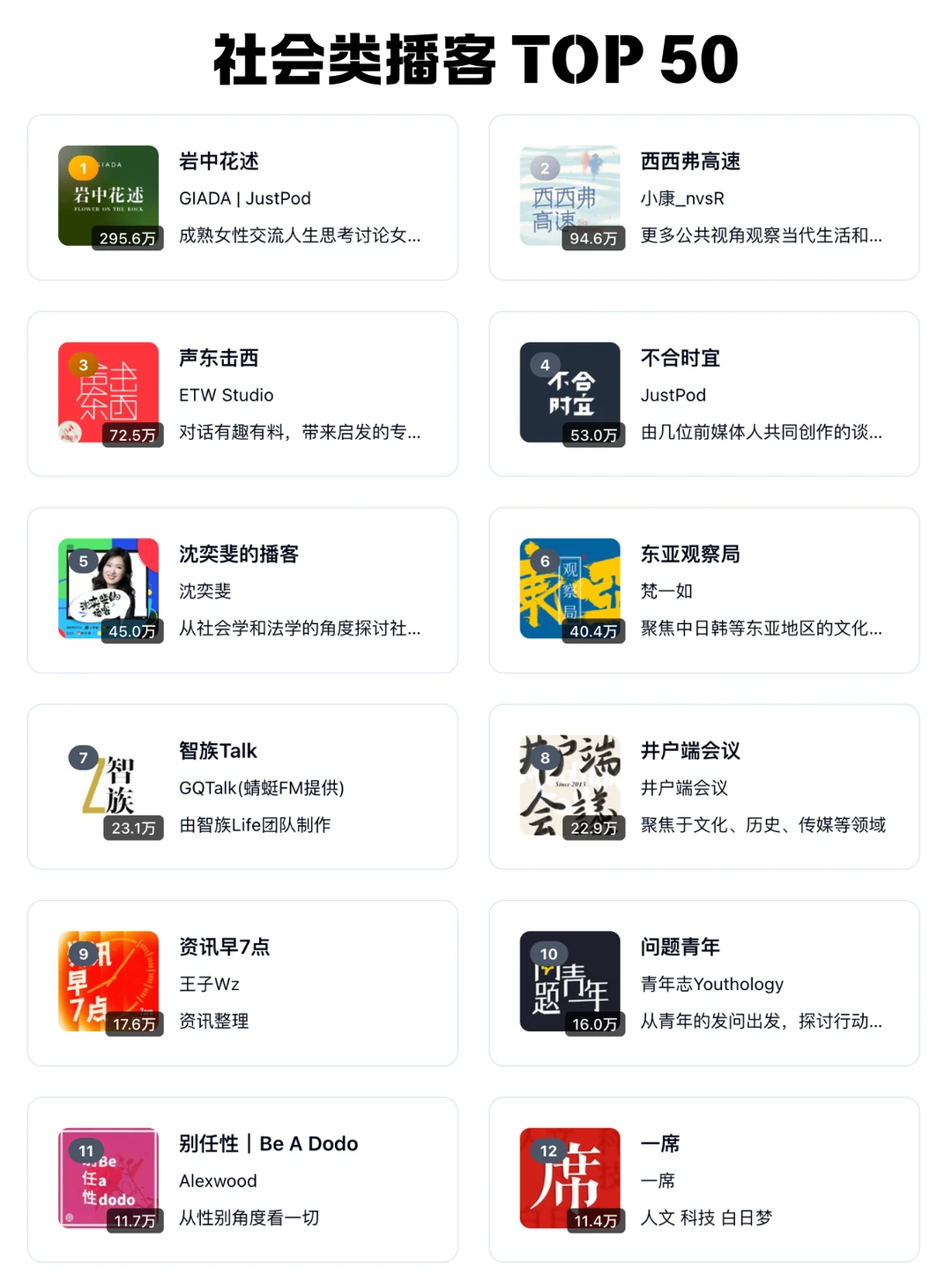This screenshot has height=1272, width=952.
Task: Select the 西西弗高速 cover art
Action: 569,195
